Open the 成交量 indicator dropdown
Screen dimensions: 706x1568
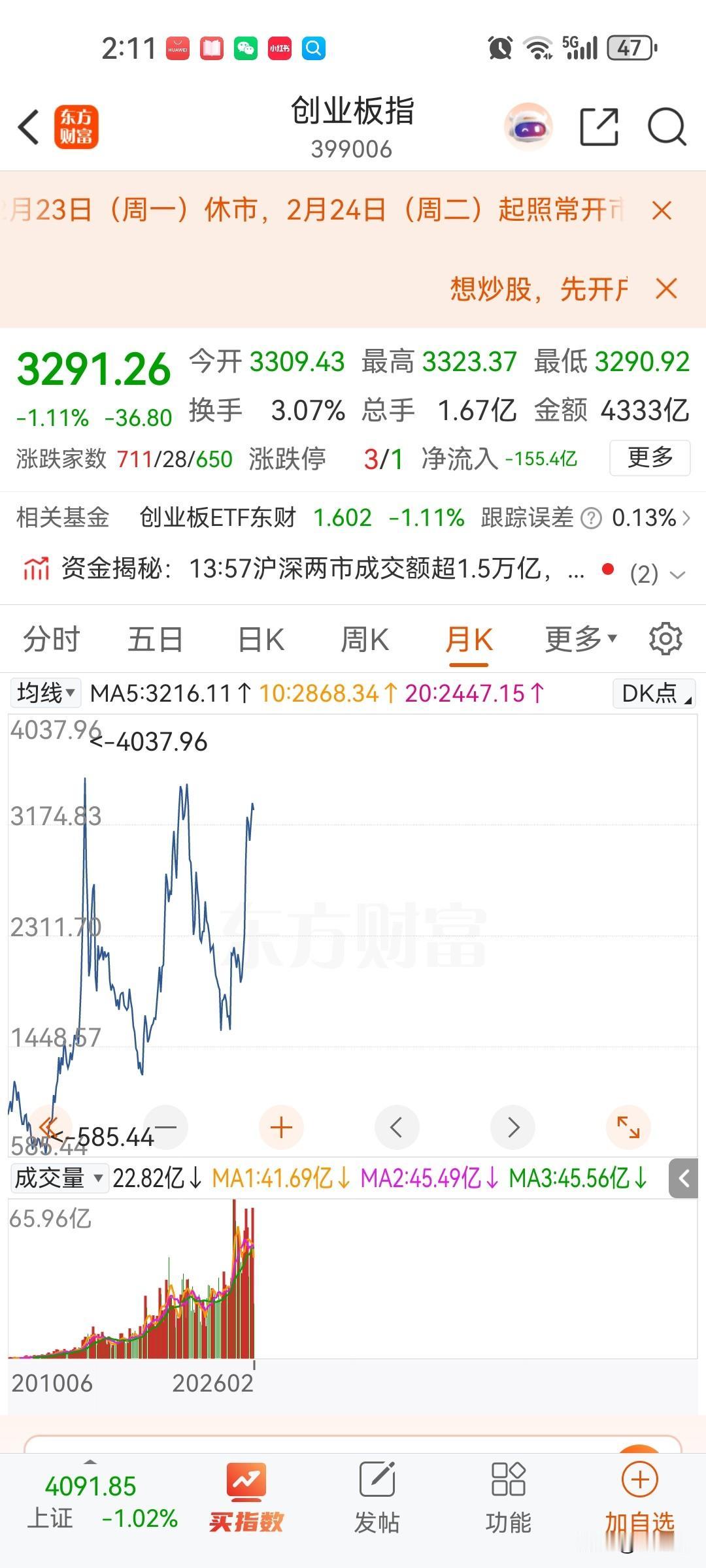pyautogui.click(x=59, y=1178)
